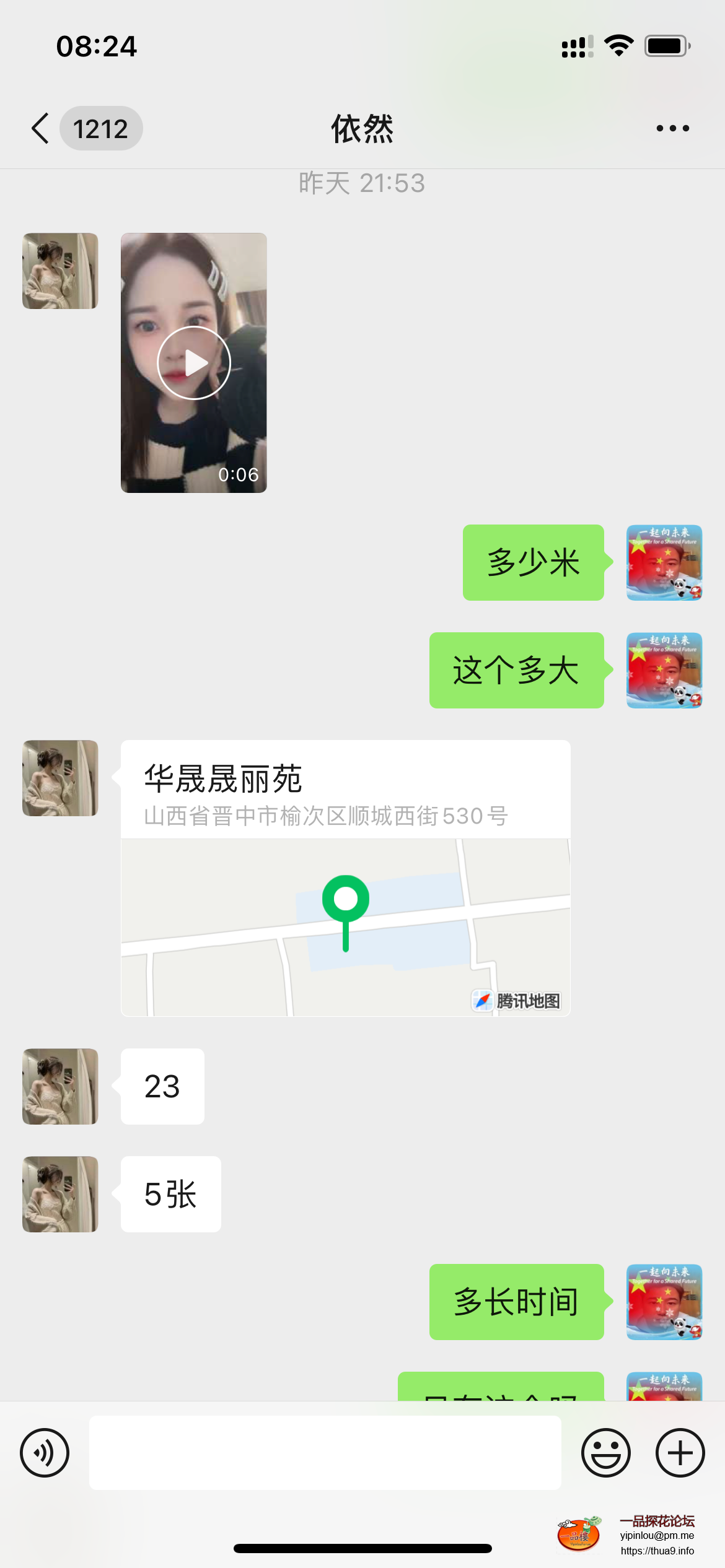The image size is (725, 1568).
Task: Tap the back chevron to leave the chat
Action: point(40,128)
